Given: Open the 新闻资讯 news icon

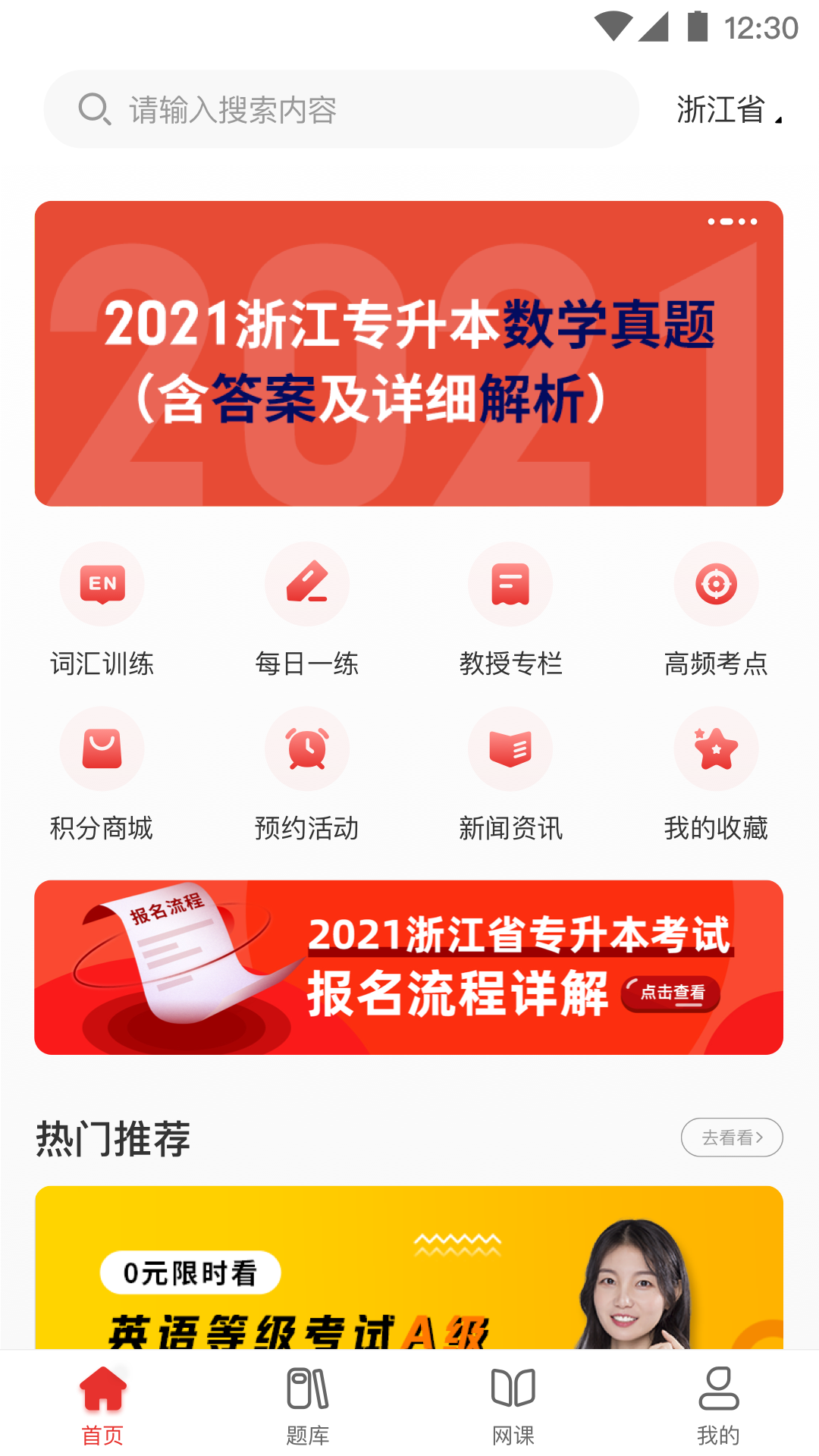Looking at the screenshot, I should [x=511, y=748].
